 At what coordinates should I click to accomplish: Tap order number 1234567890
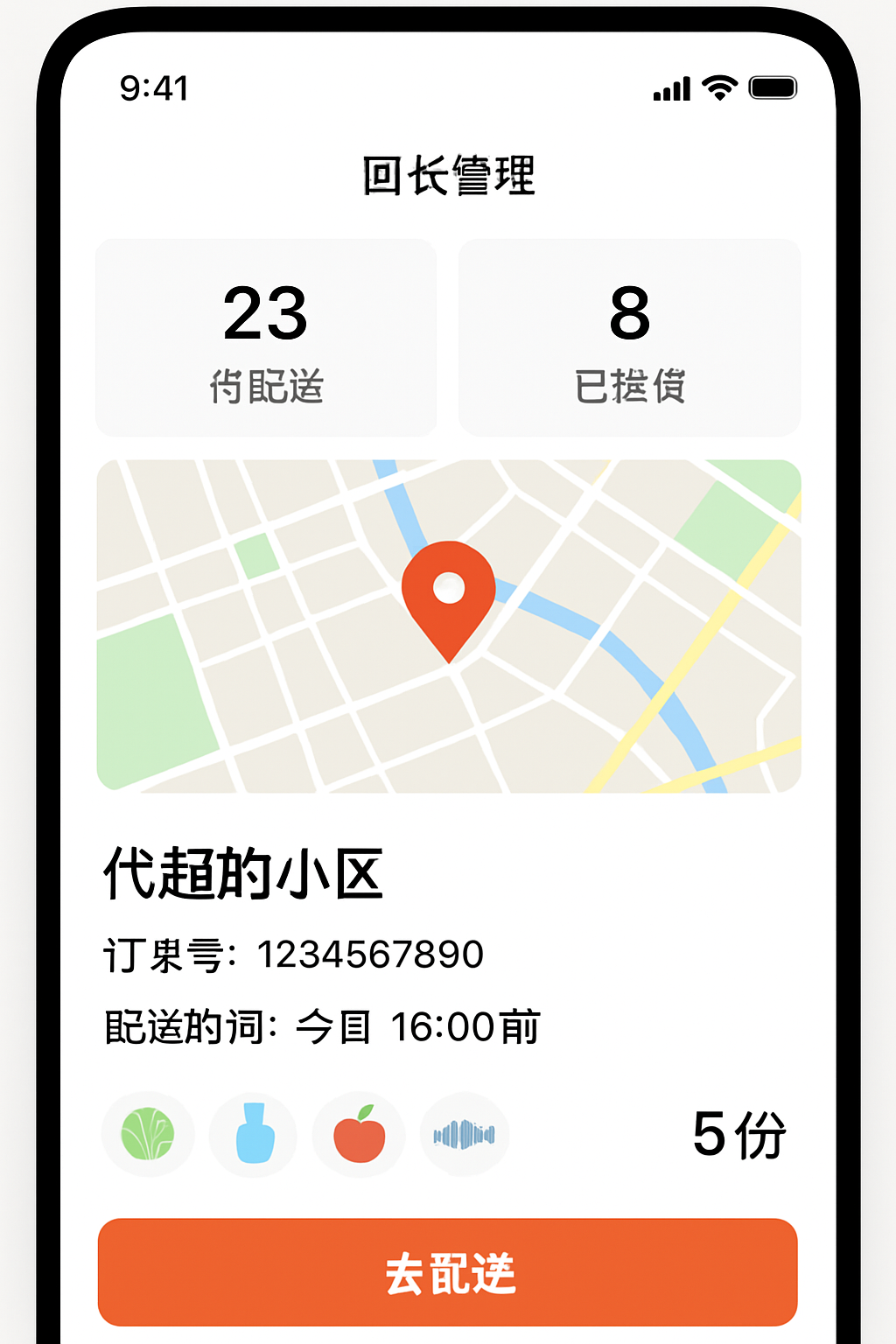(369, 954)
